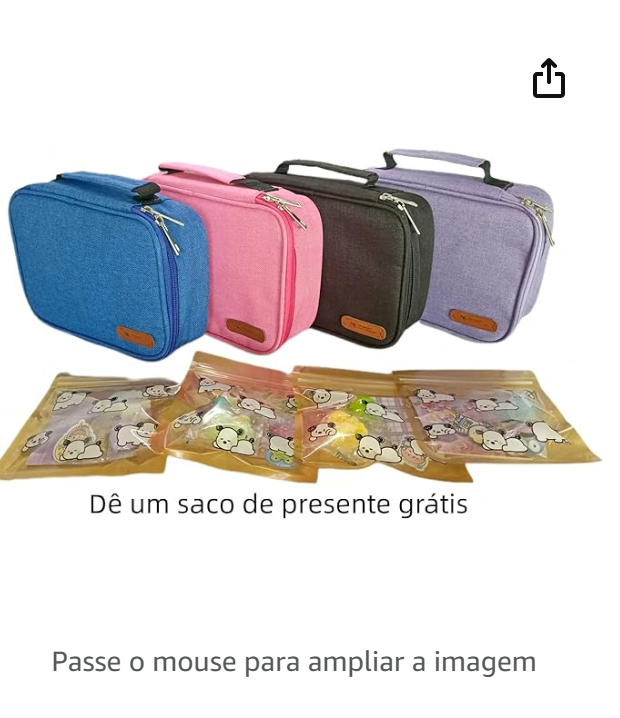Share this product listing

click(549, 79)
